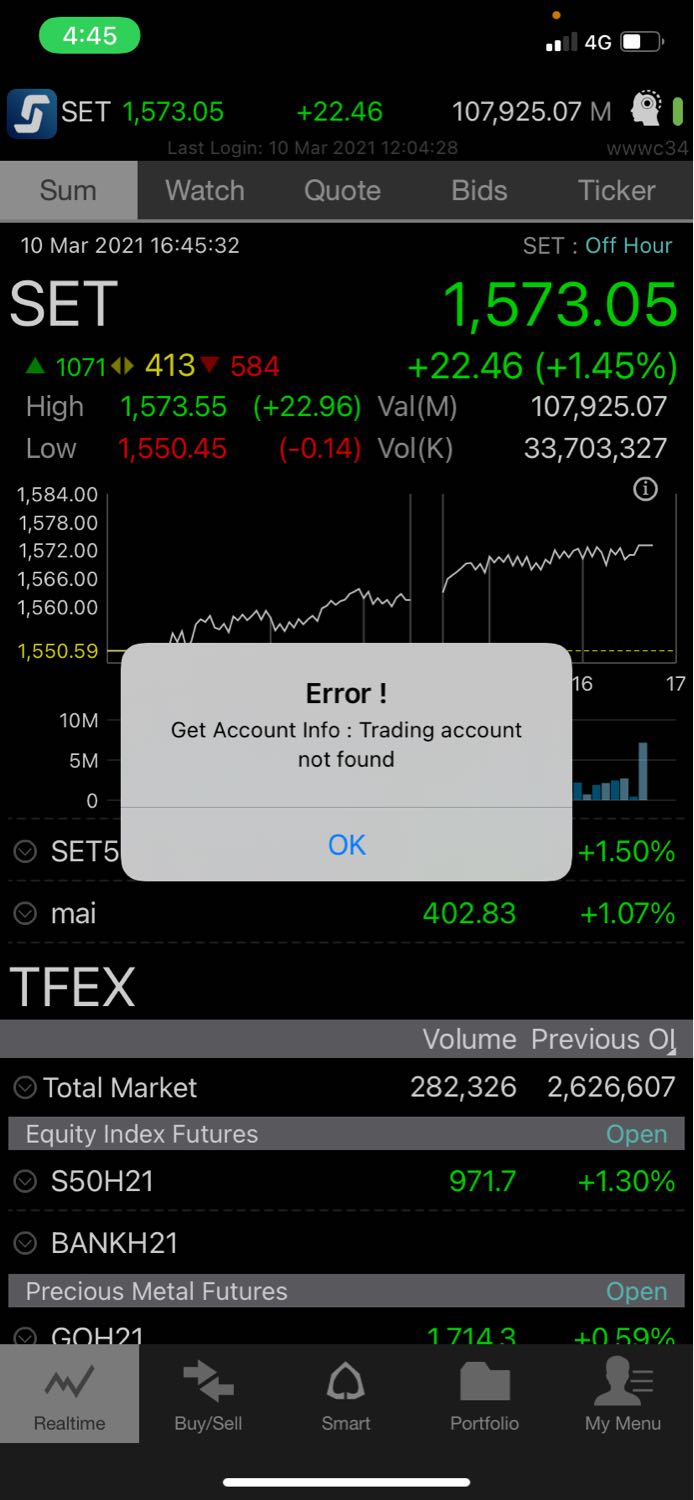Go to the Bids tab
The image size is (694, 1500).
pyautogui.click(x=479, y=190)
